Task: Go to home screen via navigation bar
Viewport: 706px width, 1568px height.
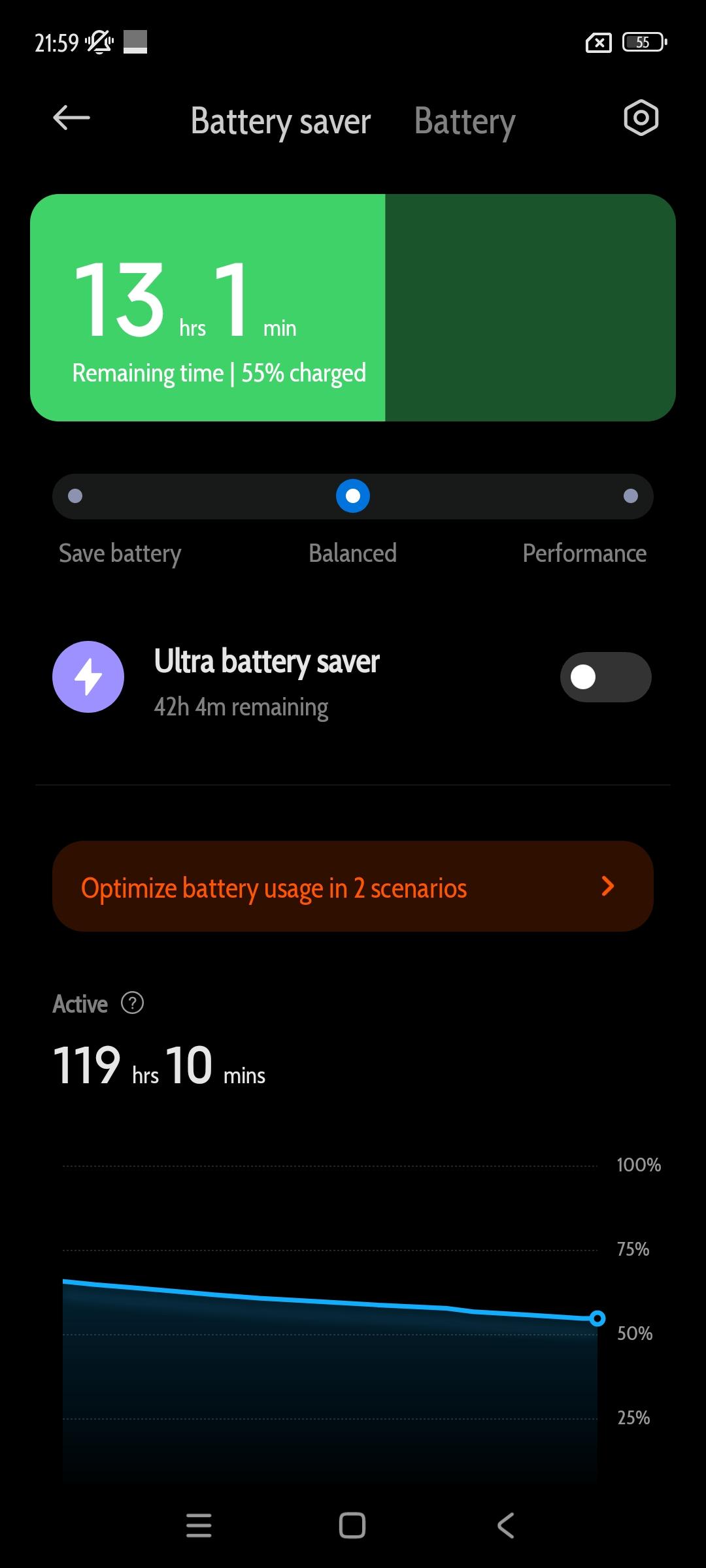Action: [352, 1526]
